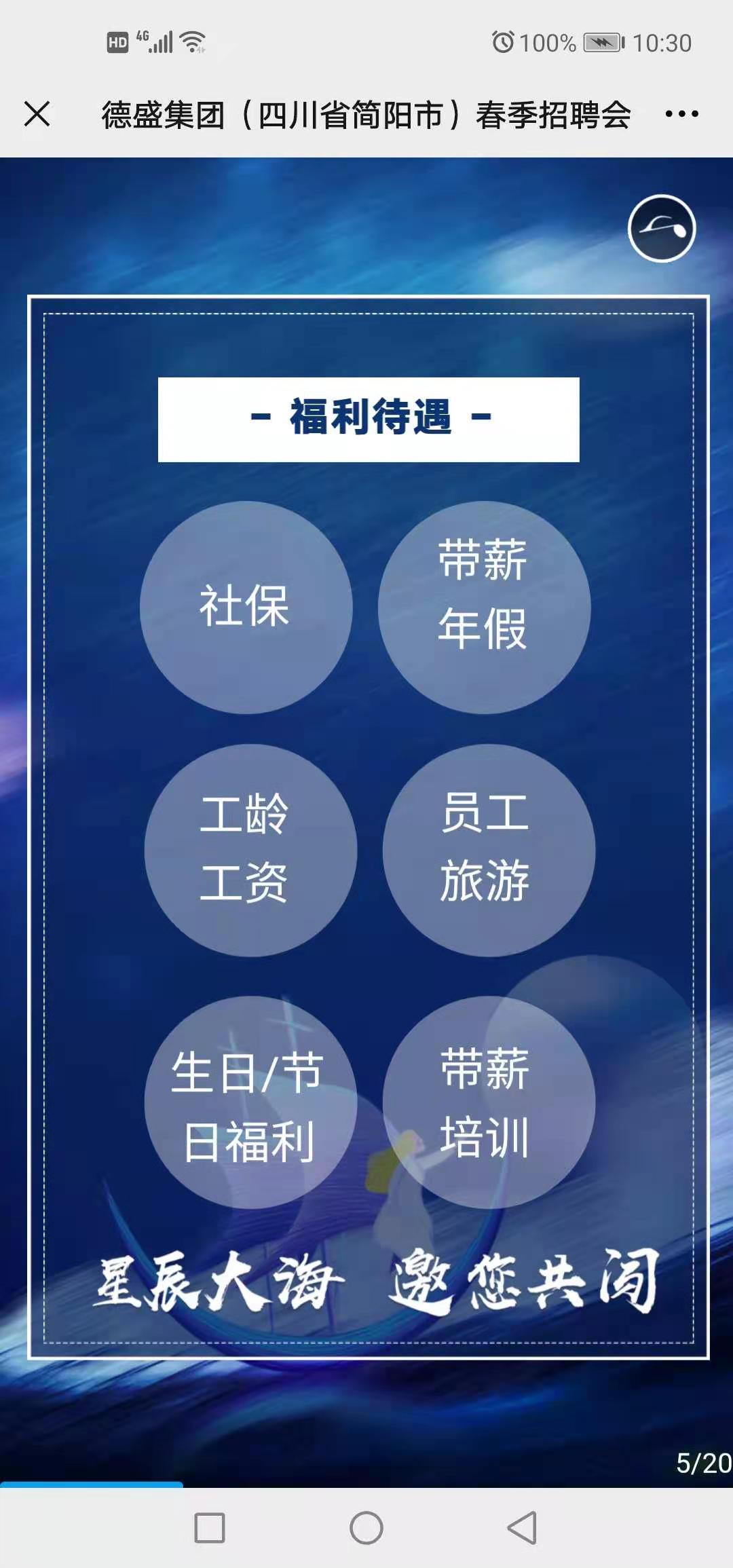733x1568 pixels.
Task: Toggle the background music icon
Action: pyautogui.click(x=662, y=228)
